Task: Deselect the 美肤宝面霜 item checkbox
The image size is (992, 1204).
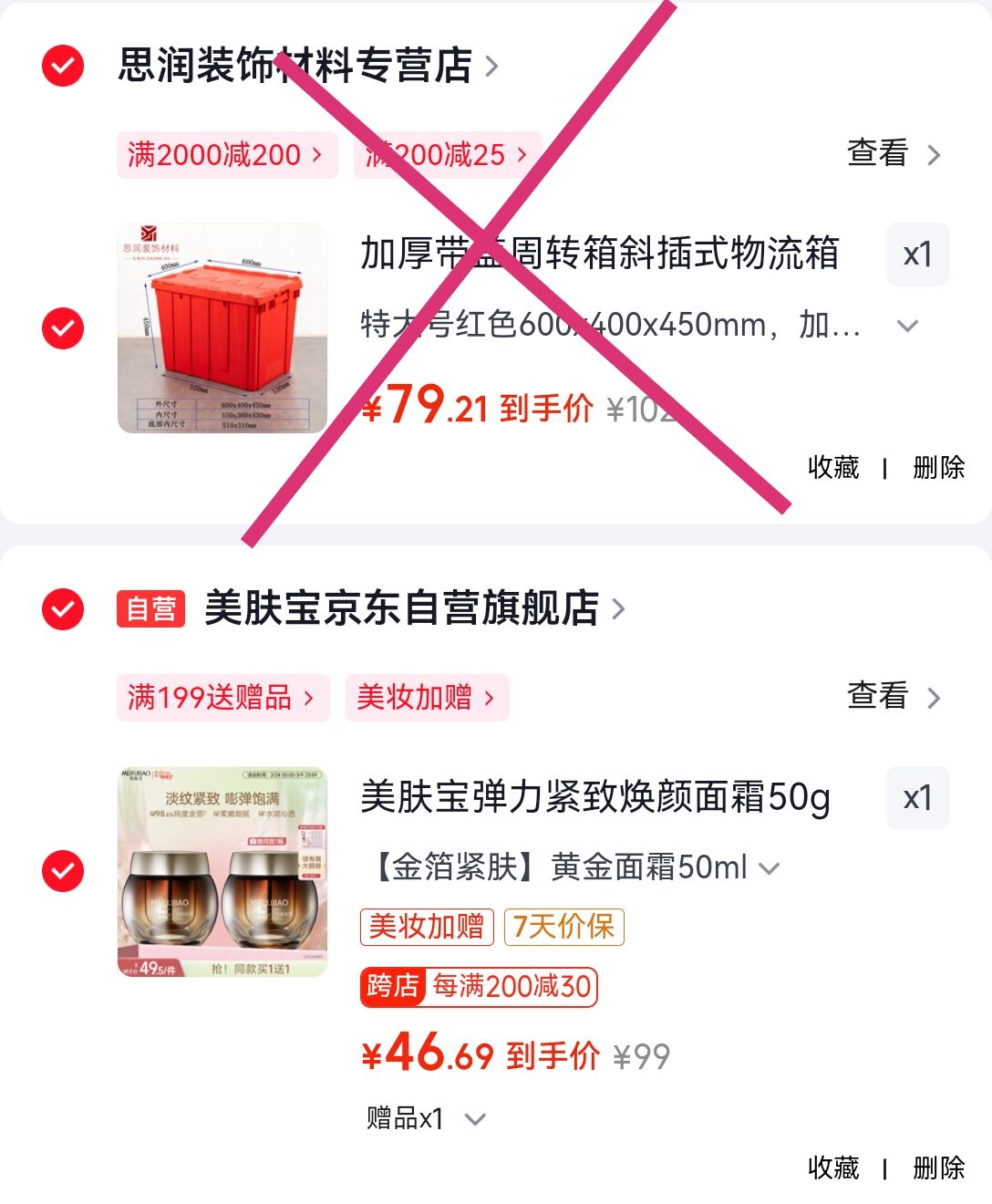Action: point(63,871)
